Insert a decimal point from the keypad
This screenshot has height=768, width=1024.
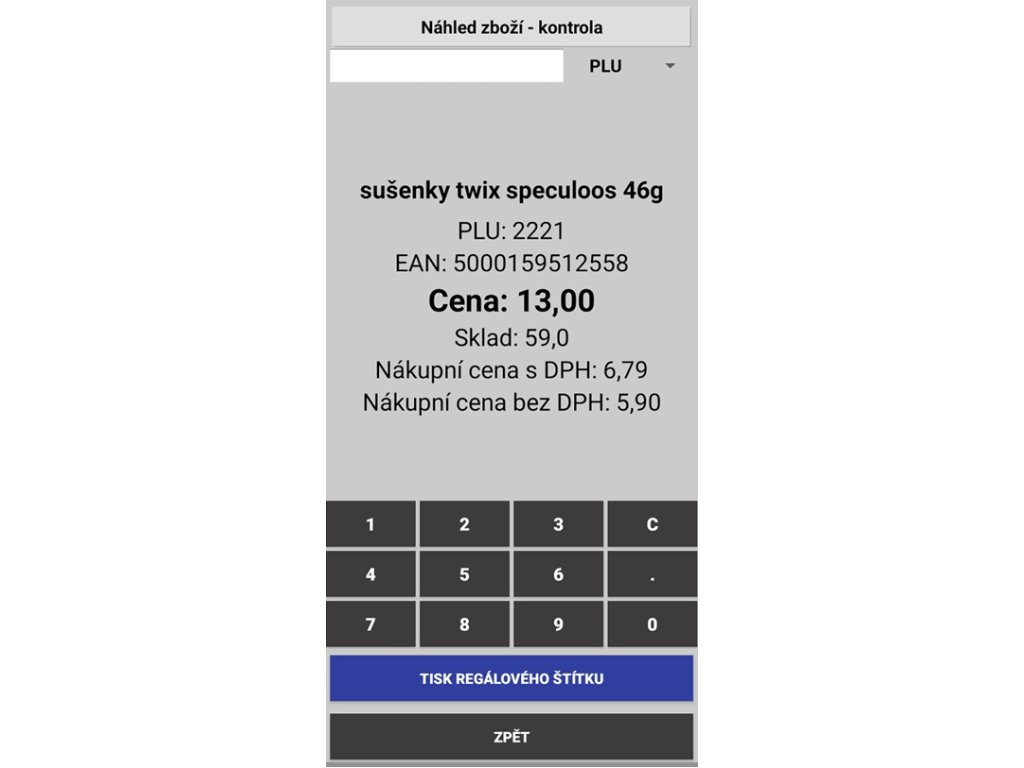click(x=652, y=574)
